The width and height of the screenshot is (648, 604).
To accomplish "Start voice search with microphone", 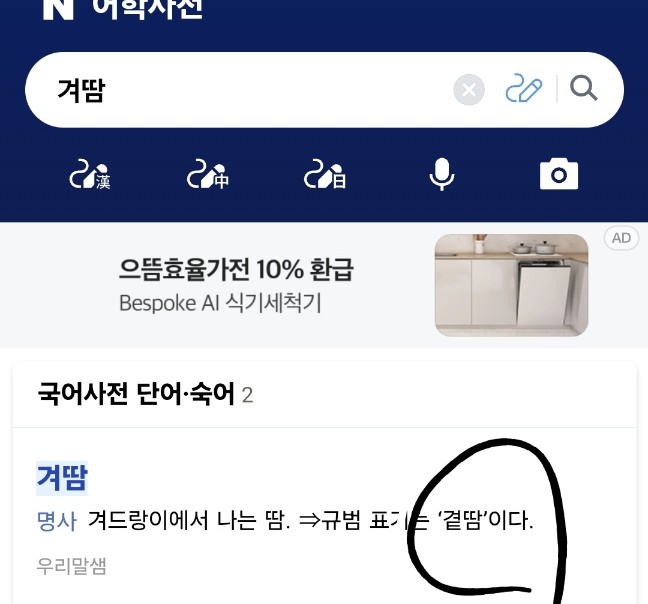I will (x=442, y=175).
